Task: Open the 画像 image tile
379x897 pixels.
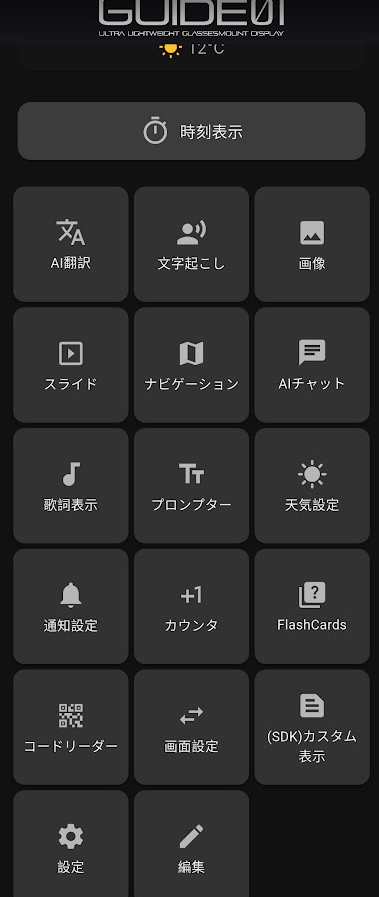Action: (x=312, y=244)
